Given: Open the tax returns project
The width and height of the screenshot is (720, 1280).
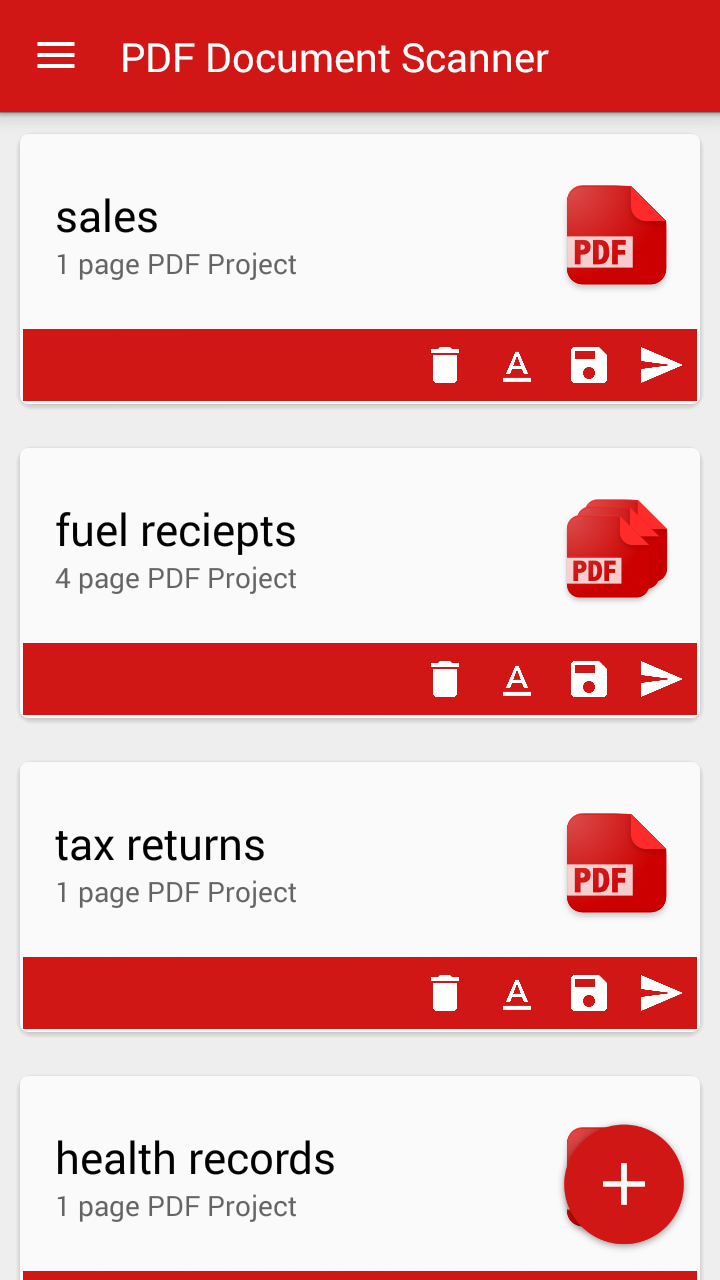Looking at the screenshot, I should click(360, 860).
